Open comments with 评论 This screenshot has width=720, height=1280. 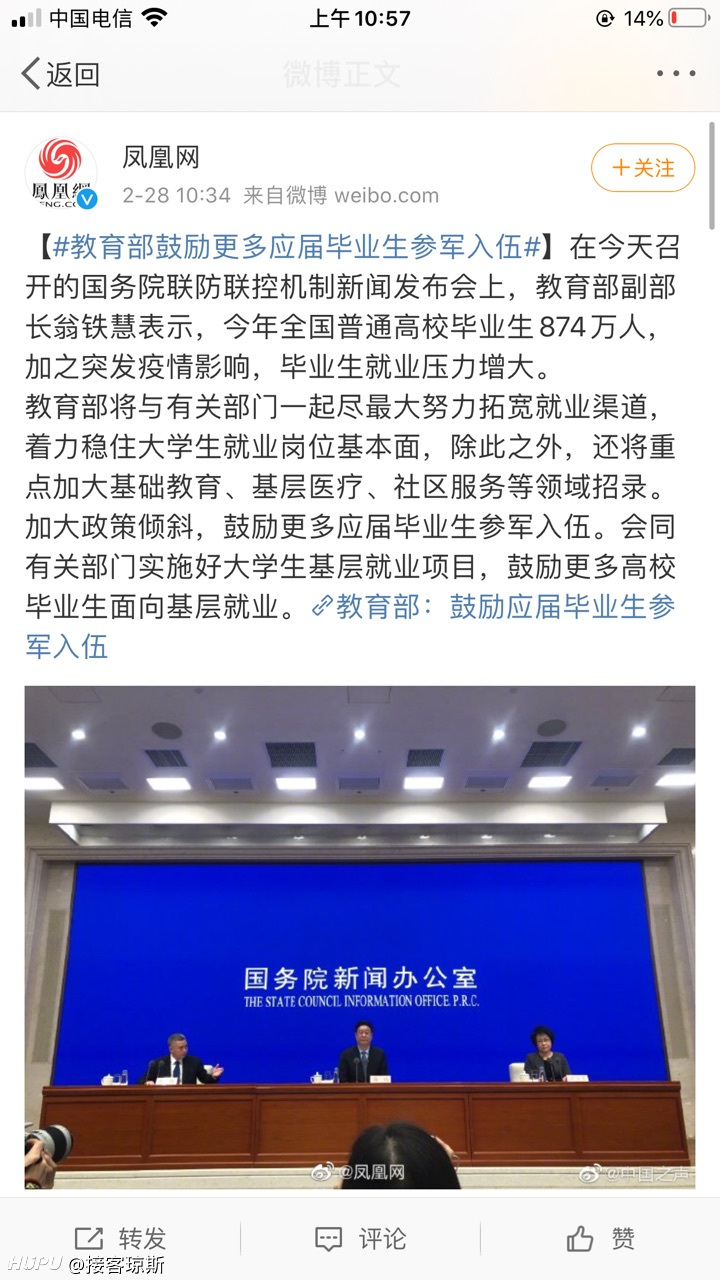click(x=360, y=1239)
